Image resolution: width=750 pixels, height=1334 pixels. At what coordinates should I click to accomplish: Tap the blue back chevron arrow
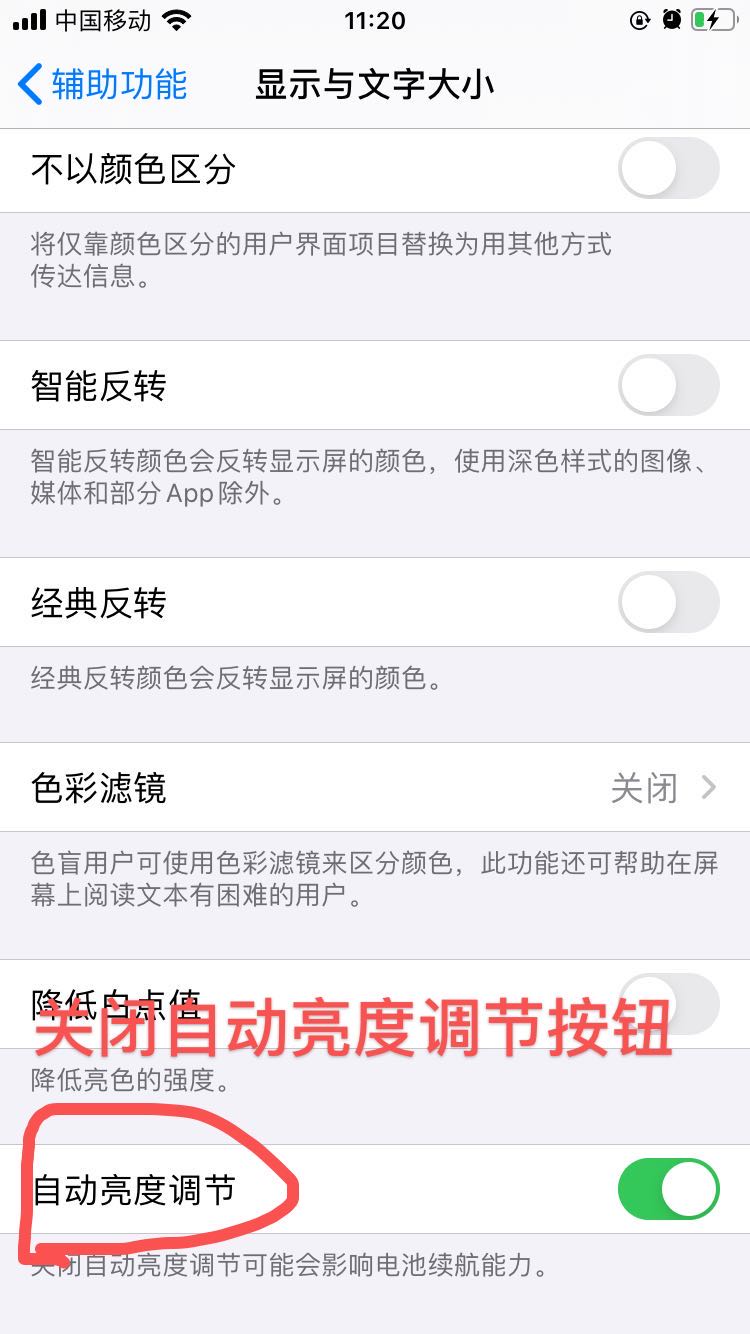[27, 85]
